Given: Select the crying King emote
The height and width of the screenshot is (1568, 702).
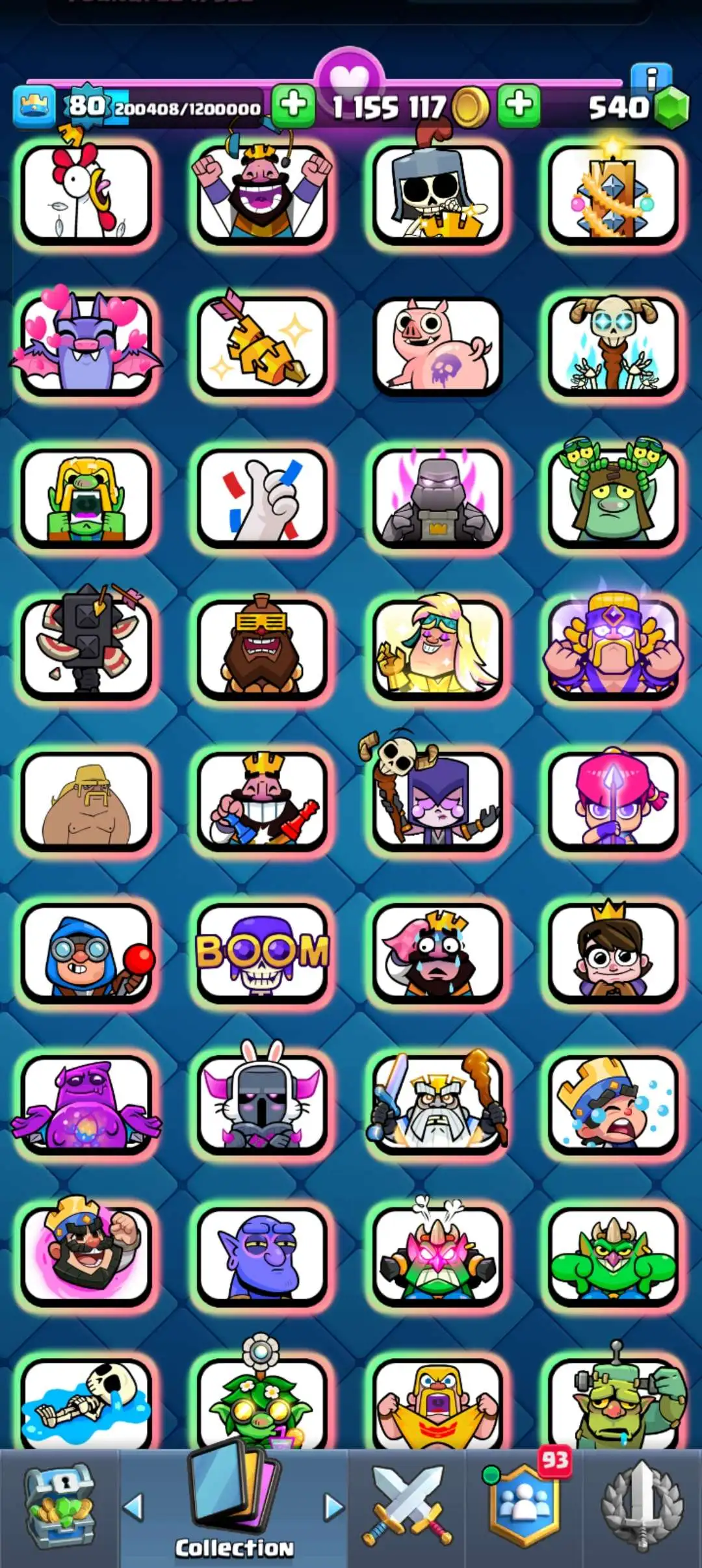Looking at the screenshot, I should 437,952.
